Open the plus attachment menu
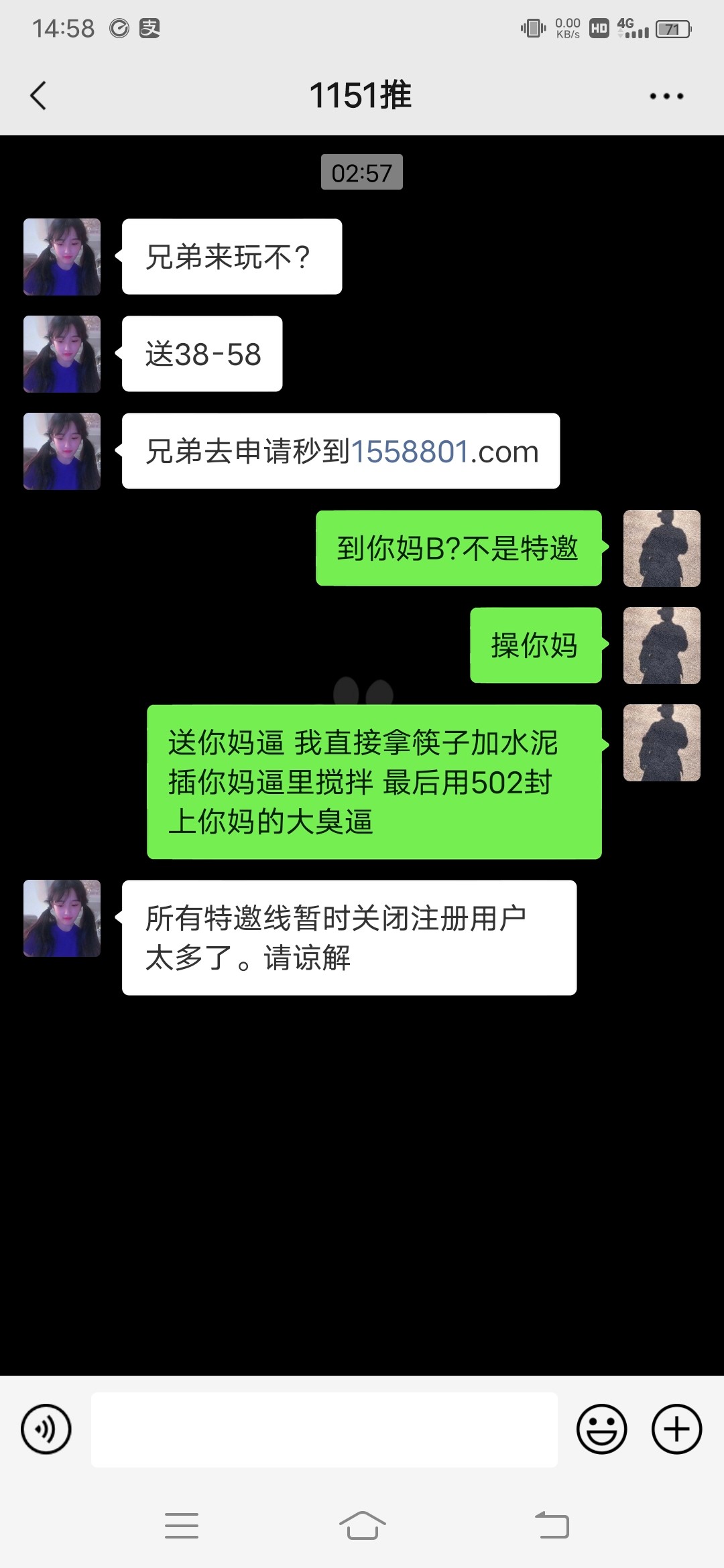The image size is (724, 1568). click(676, 1429)
